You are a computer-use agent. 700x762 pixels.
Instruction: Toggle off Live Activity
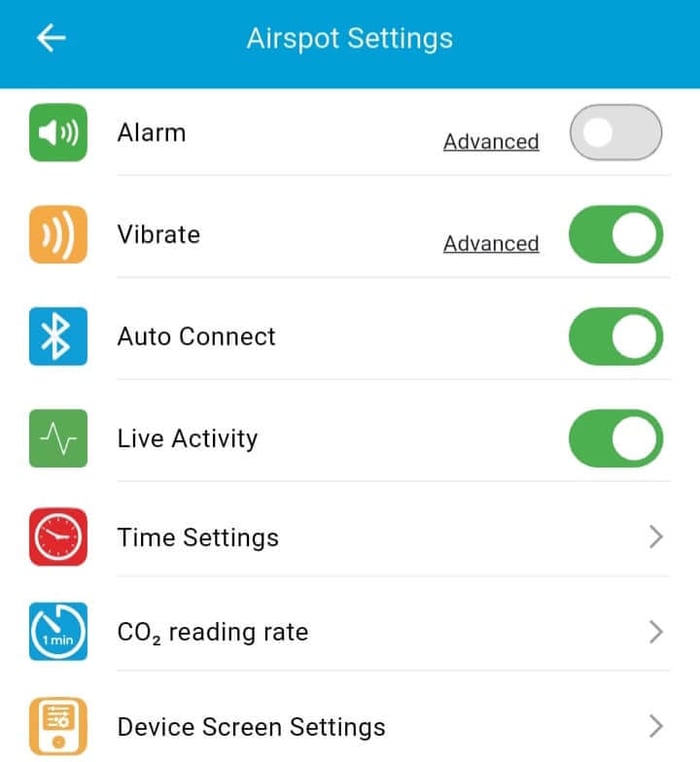click(x=615, y=439)
